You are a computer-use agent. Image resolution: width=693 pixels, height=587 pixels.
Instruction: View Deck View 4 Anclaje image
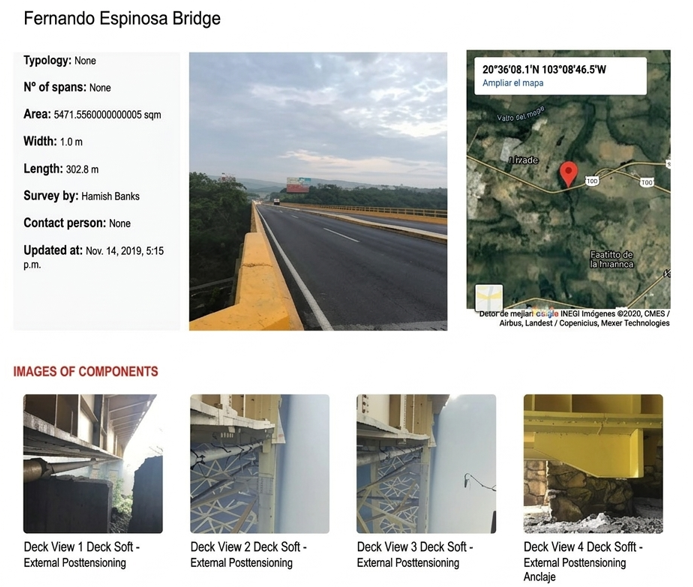click(x=593, y=463)
